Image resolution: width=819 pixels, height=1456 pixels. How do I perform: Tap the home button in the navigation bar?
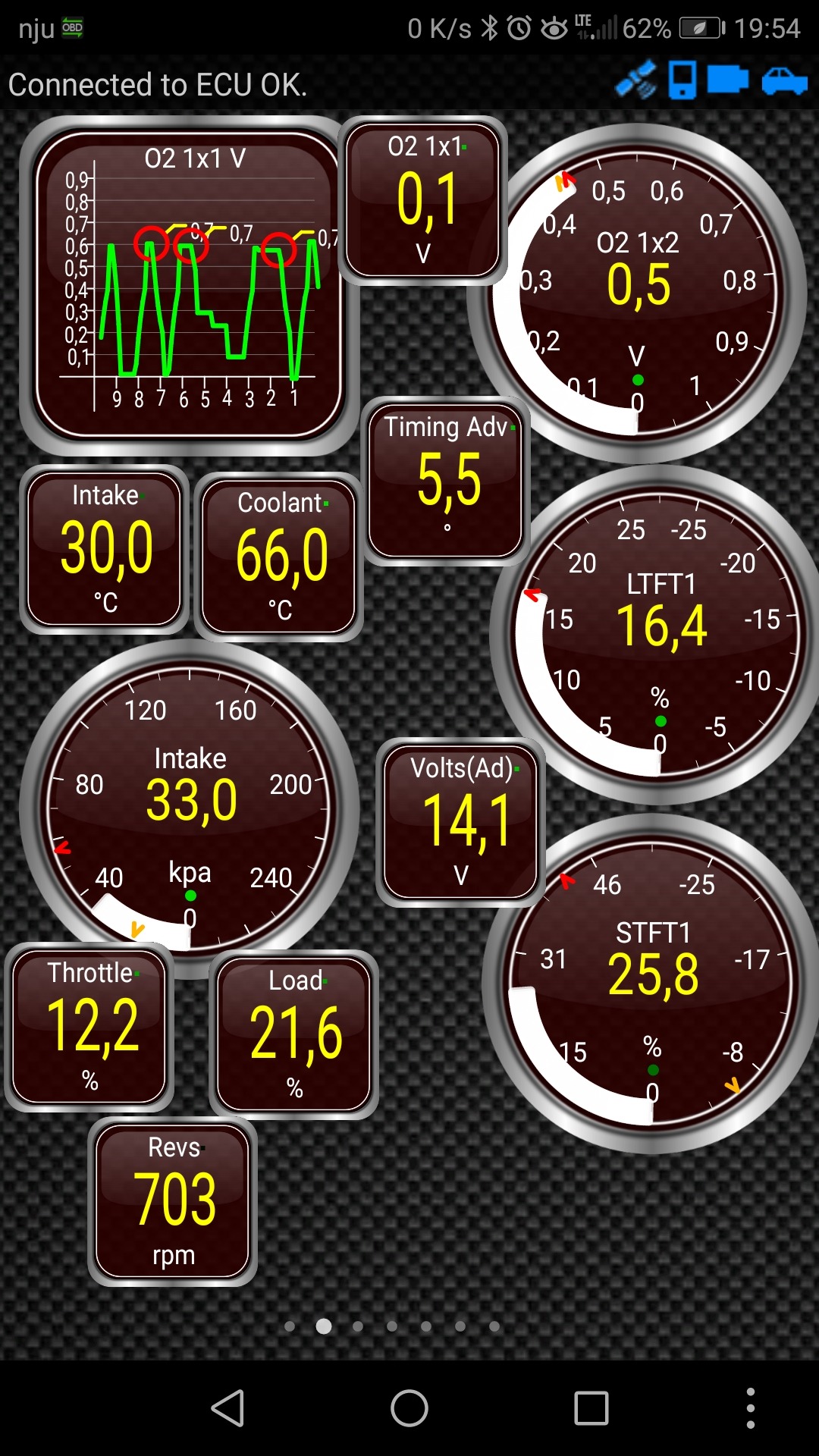pos(409,1408)
